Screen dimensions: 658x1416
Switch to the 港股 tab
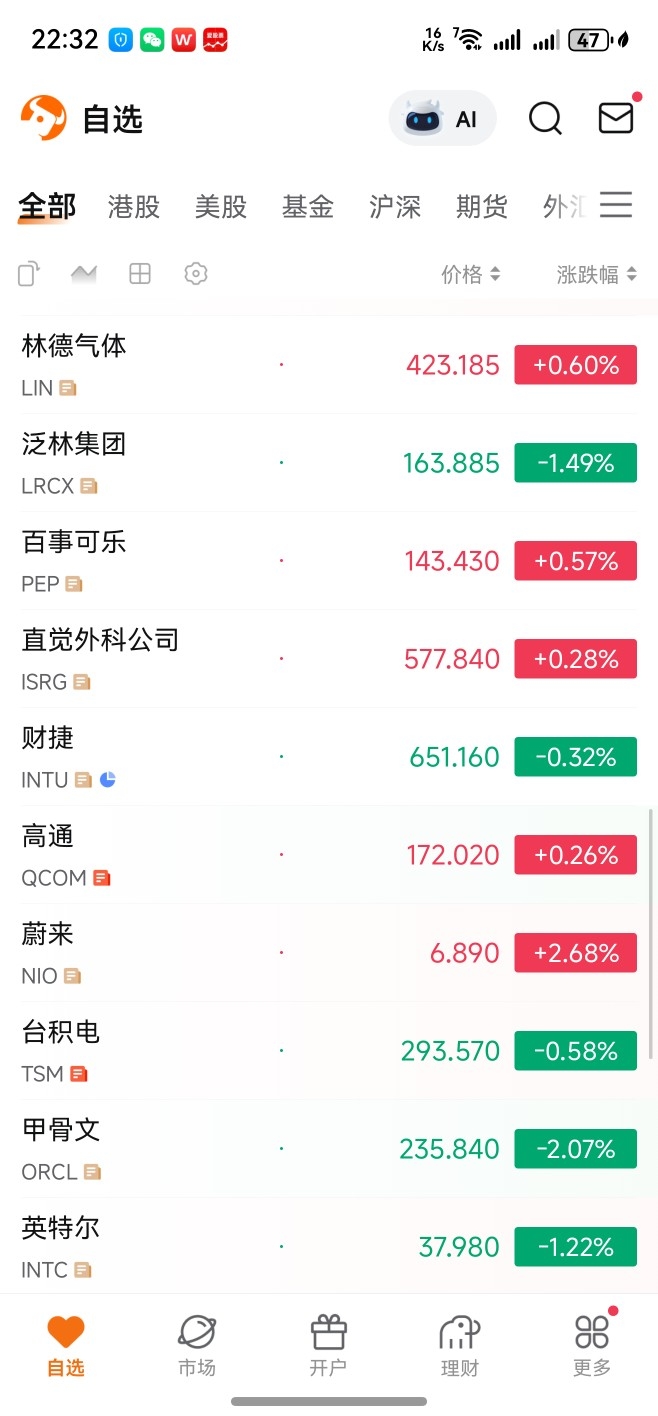point(134,207)
